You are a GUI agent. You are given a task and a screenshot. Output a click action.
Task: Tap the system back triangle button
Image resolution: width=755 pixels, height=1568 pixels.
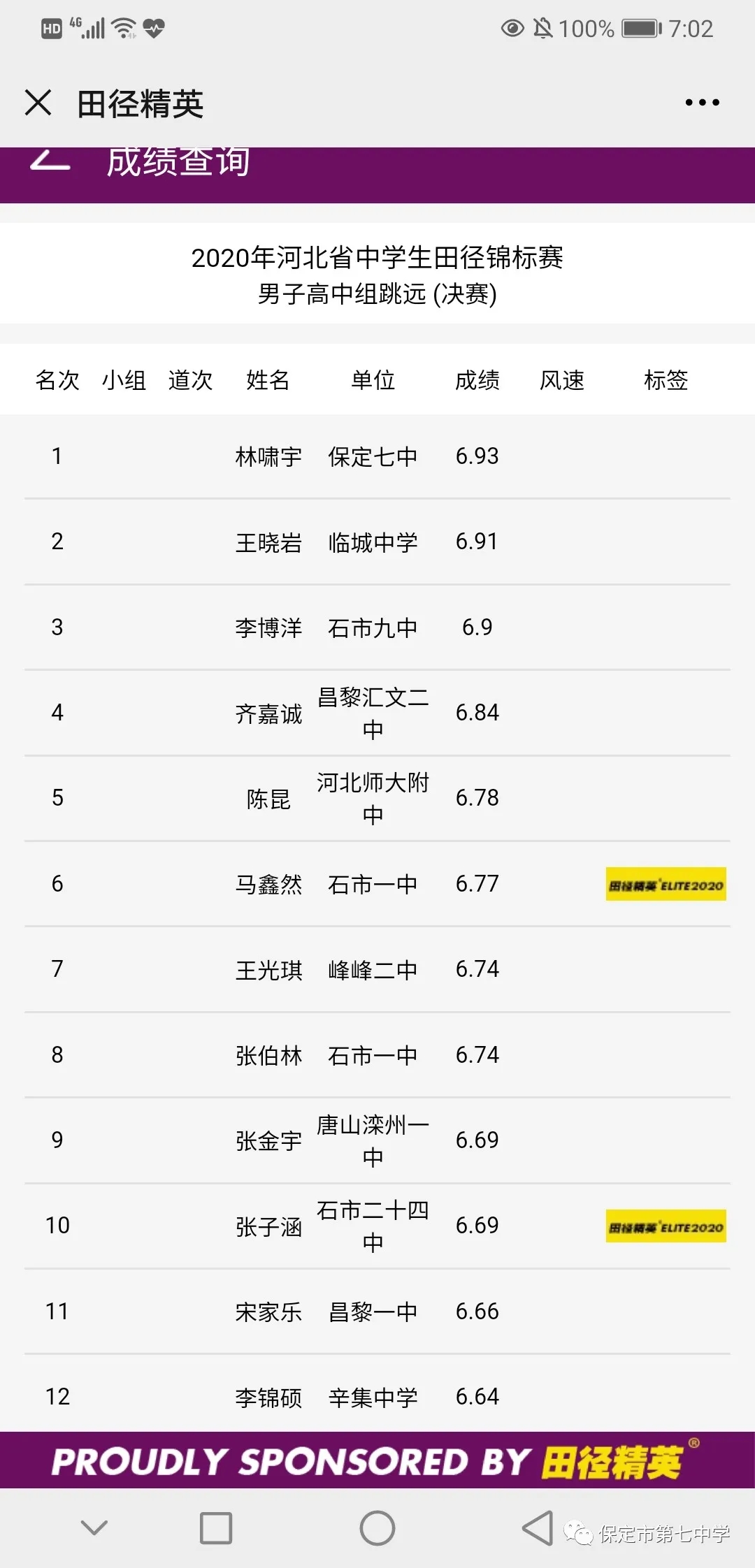click(x=538, y=1528)
